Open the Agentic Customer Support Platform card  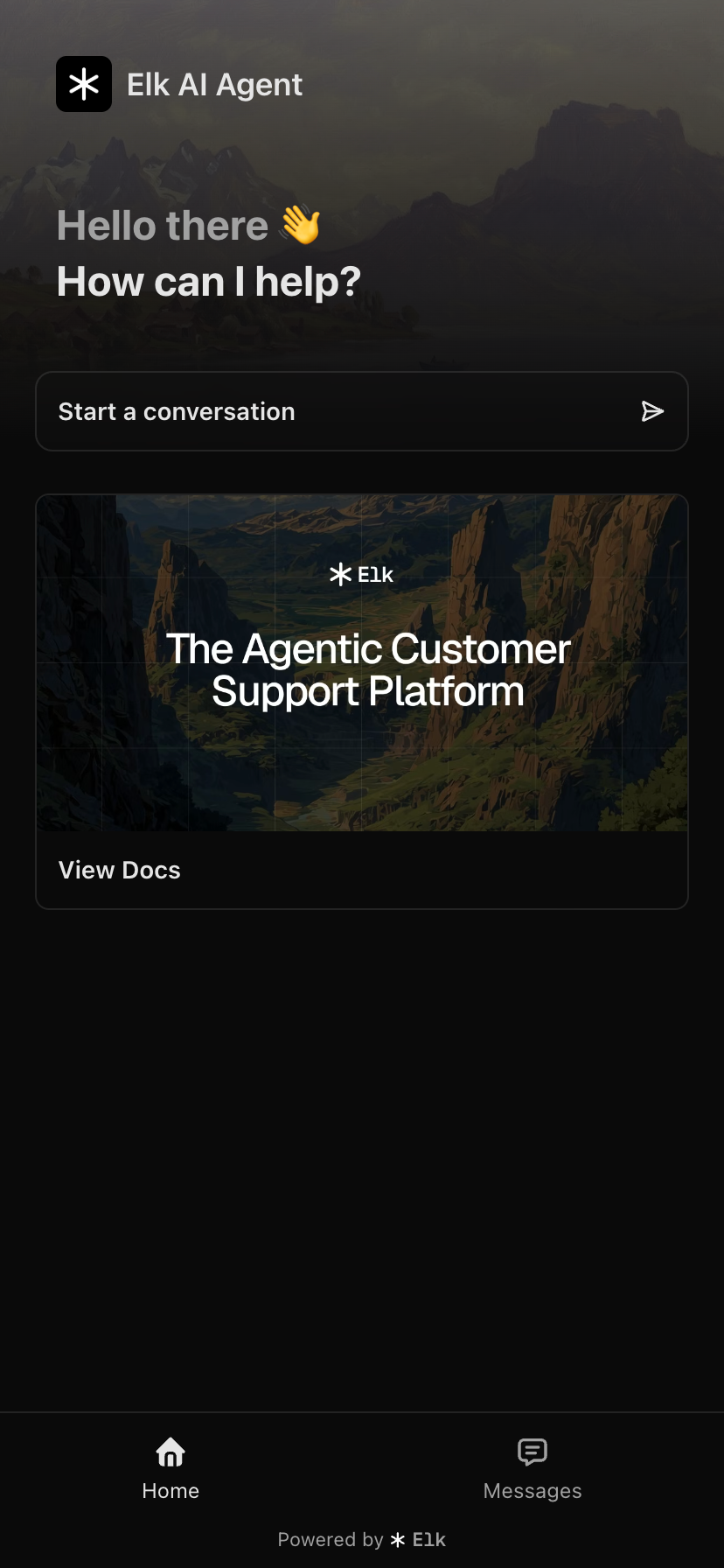click(x=362, y=663)
